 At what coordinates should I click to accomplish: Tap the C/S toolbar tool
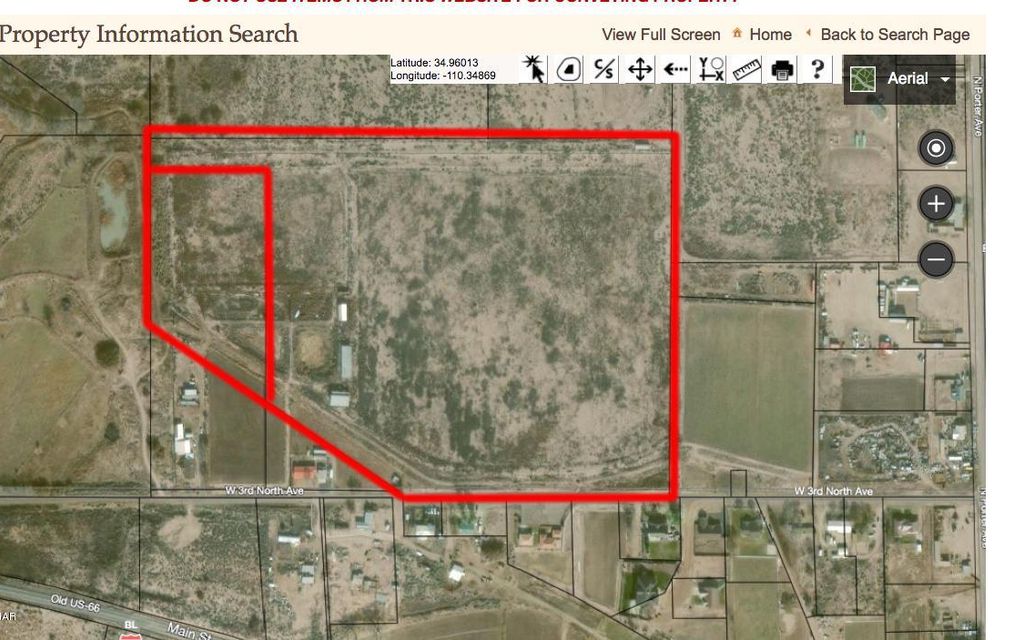[x=605, y=69]
